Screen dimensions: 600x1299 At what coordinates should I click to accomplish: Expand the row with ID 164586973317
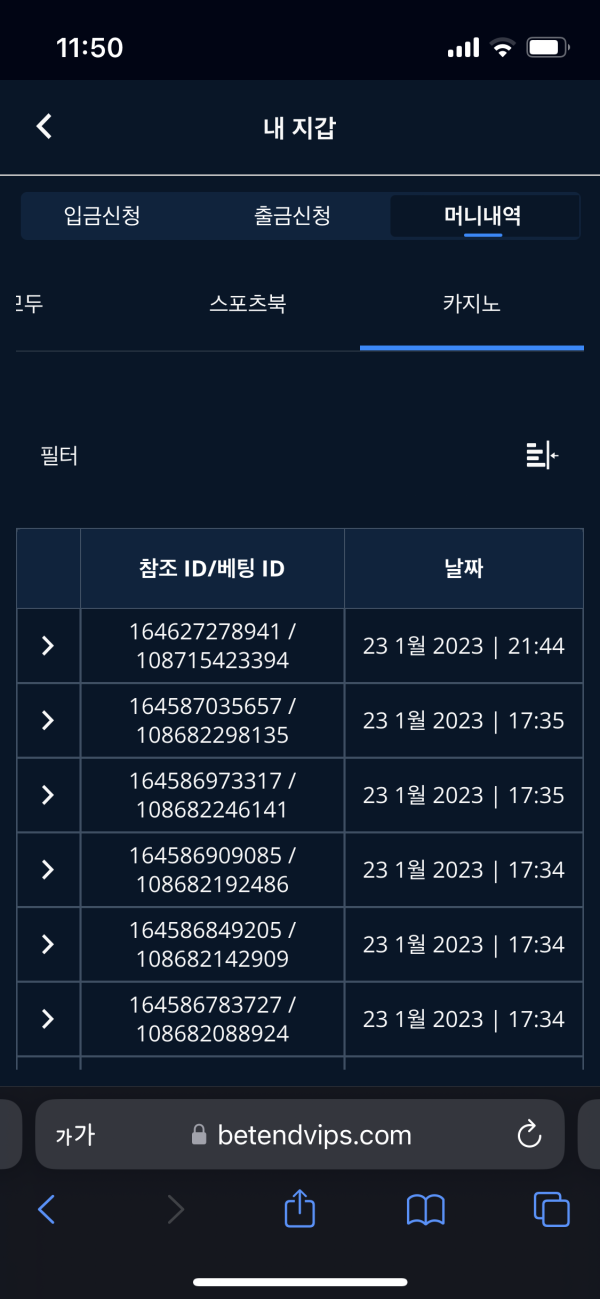pos(48,795)
